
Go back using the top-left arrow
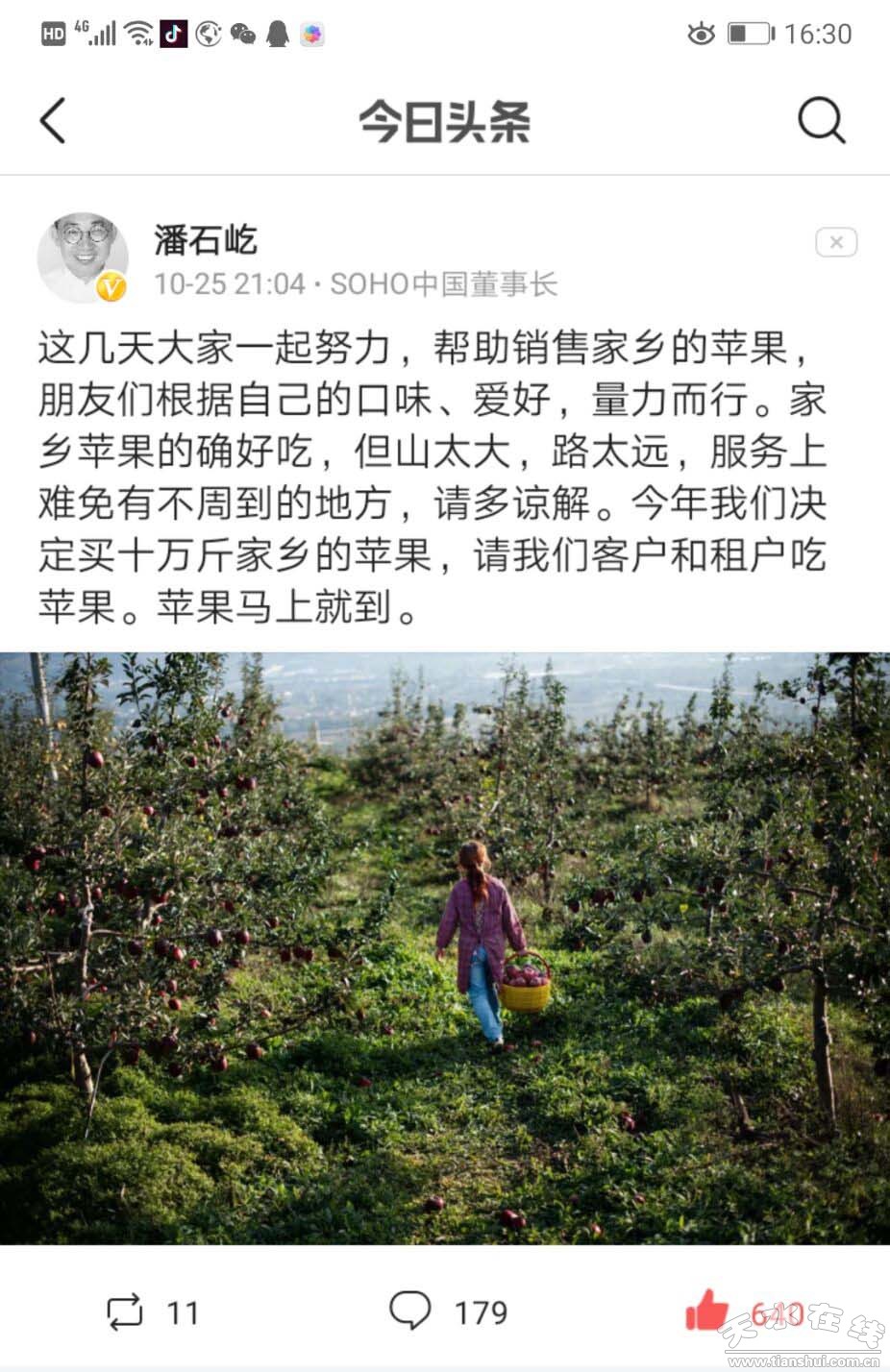point(54,121)
